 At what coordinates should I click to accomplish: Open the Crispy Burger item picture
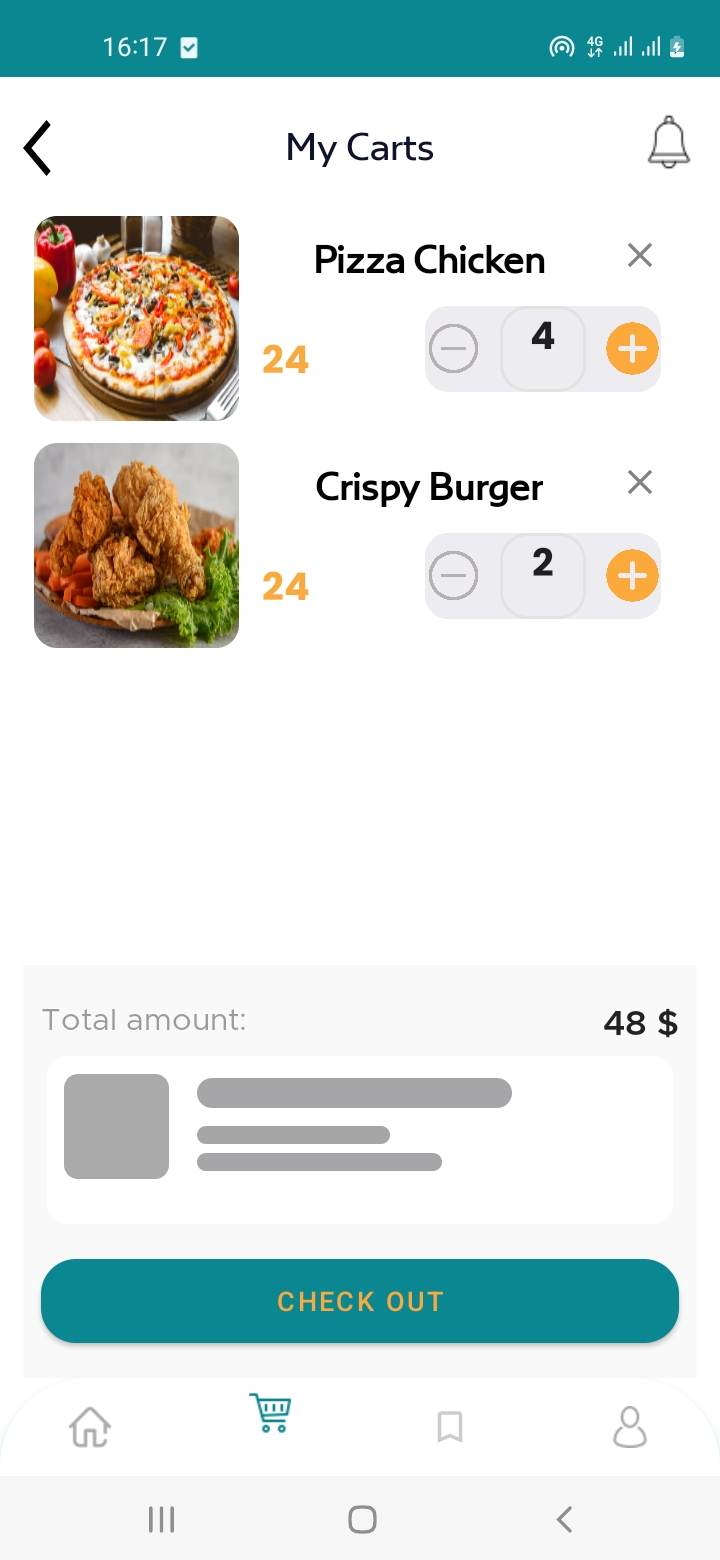coord(137,545)
